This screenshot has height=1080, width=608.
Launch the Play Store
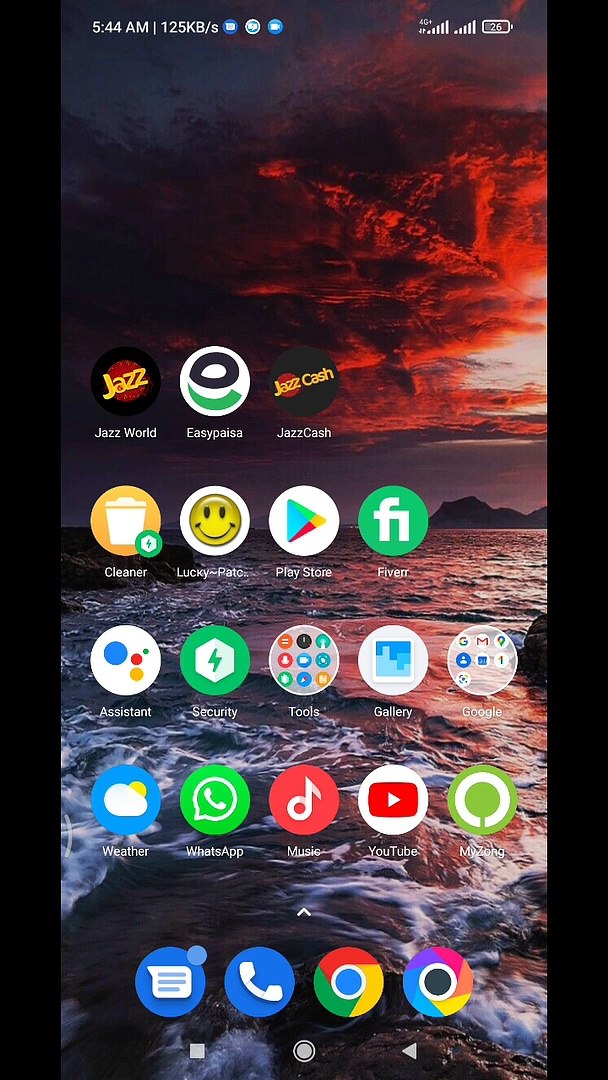pos(304,521)
